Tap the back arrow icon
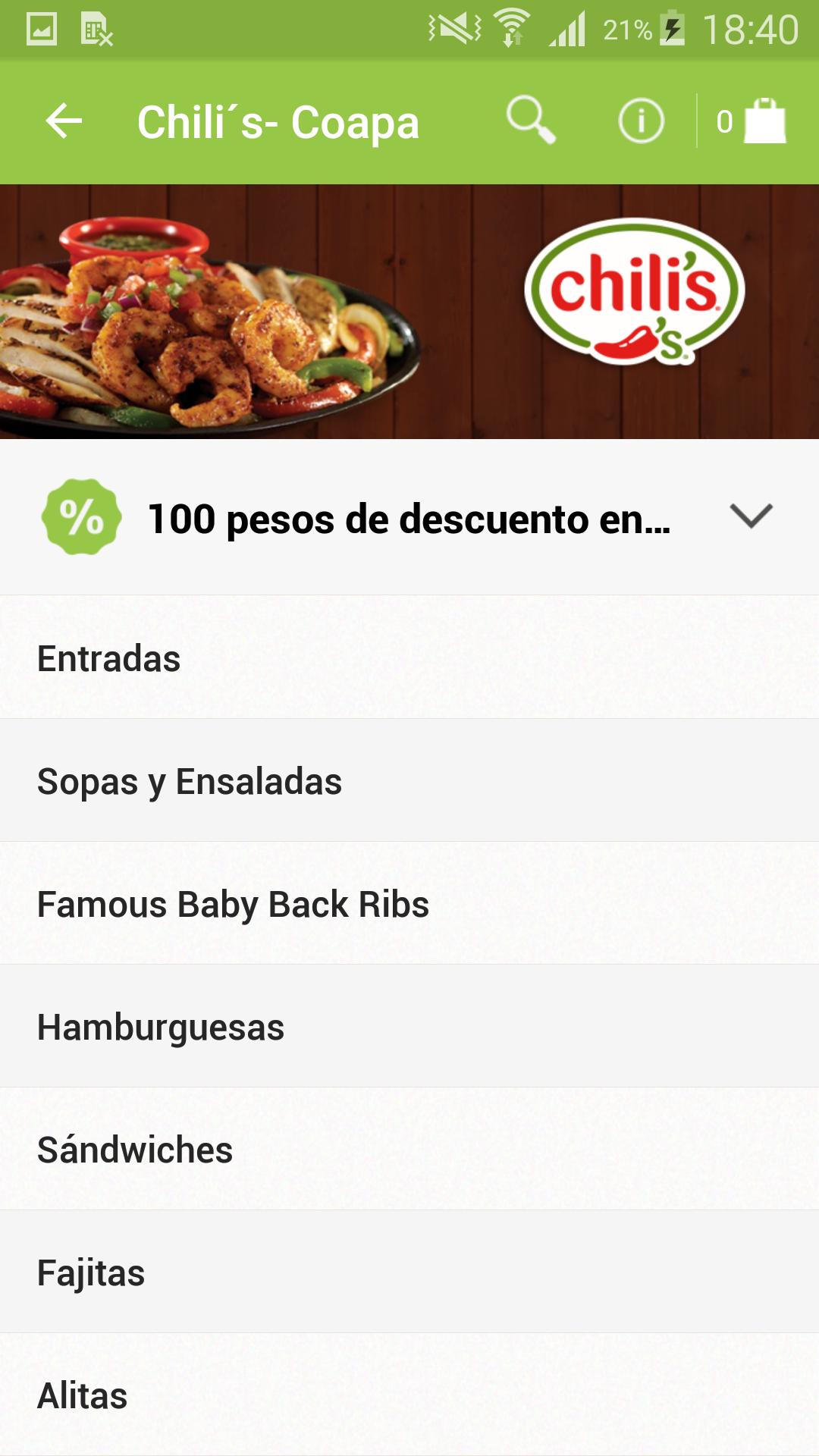 pyautogui.click(x=63, y=121)
